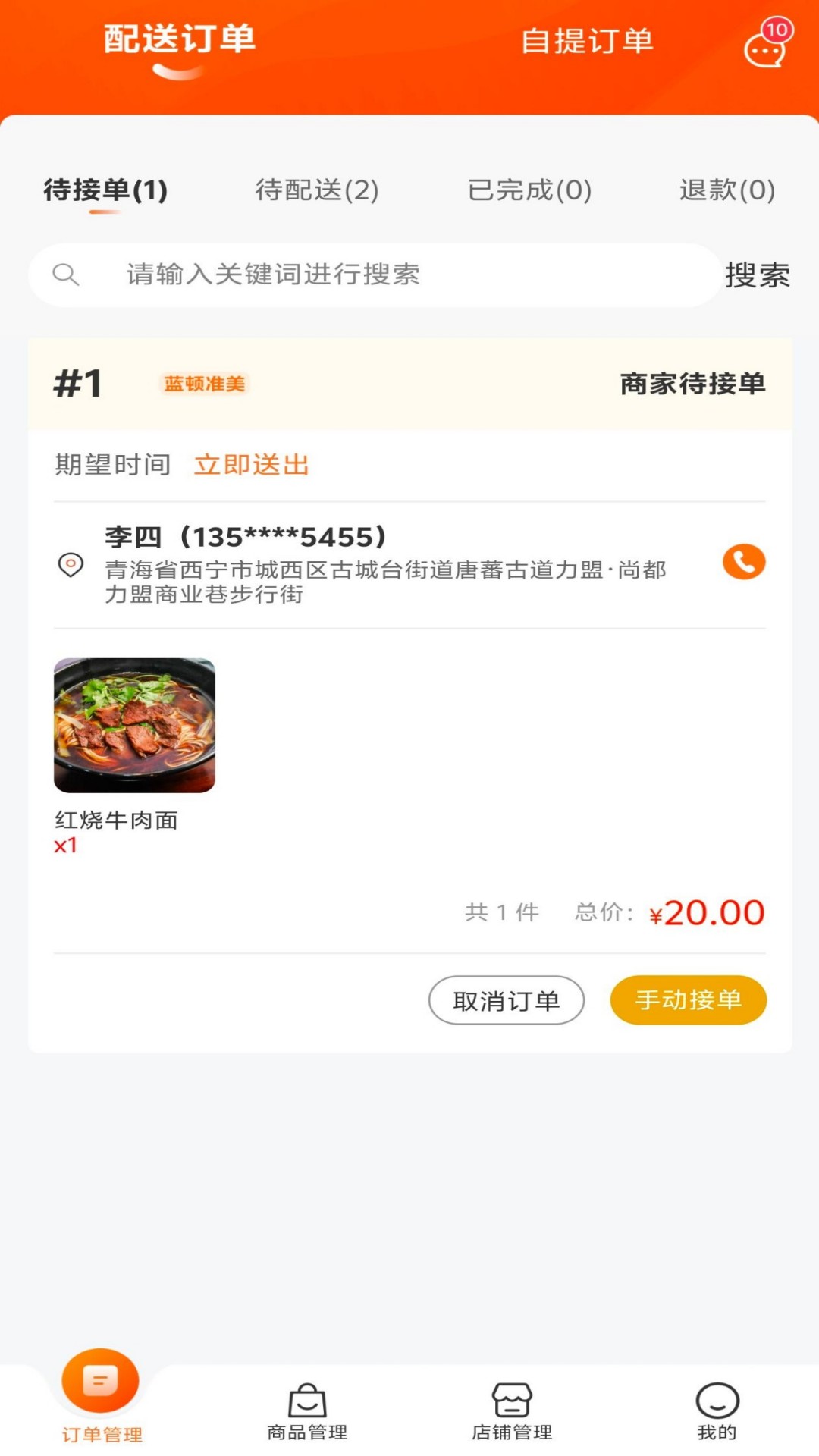The height and width of the screenshot is (1456, 819).
Task: Open 店铺管理 from the bottom navigation
Action: click(x=512, y=1407)
